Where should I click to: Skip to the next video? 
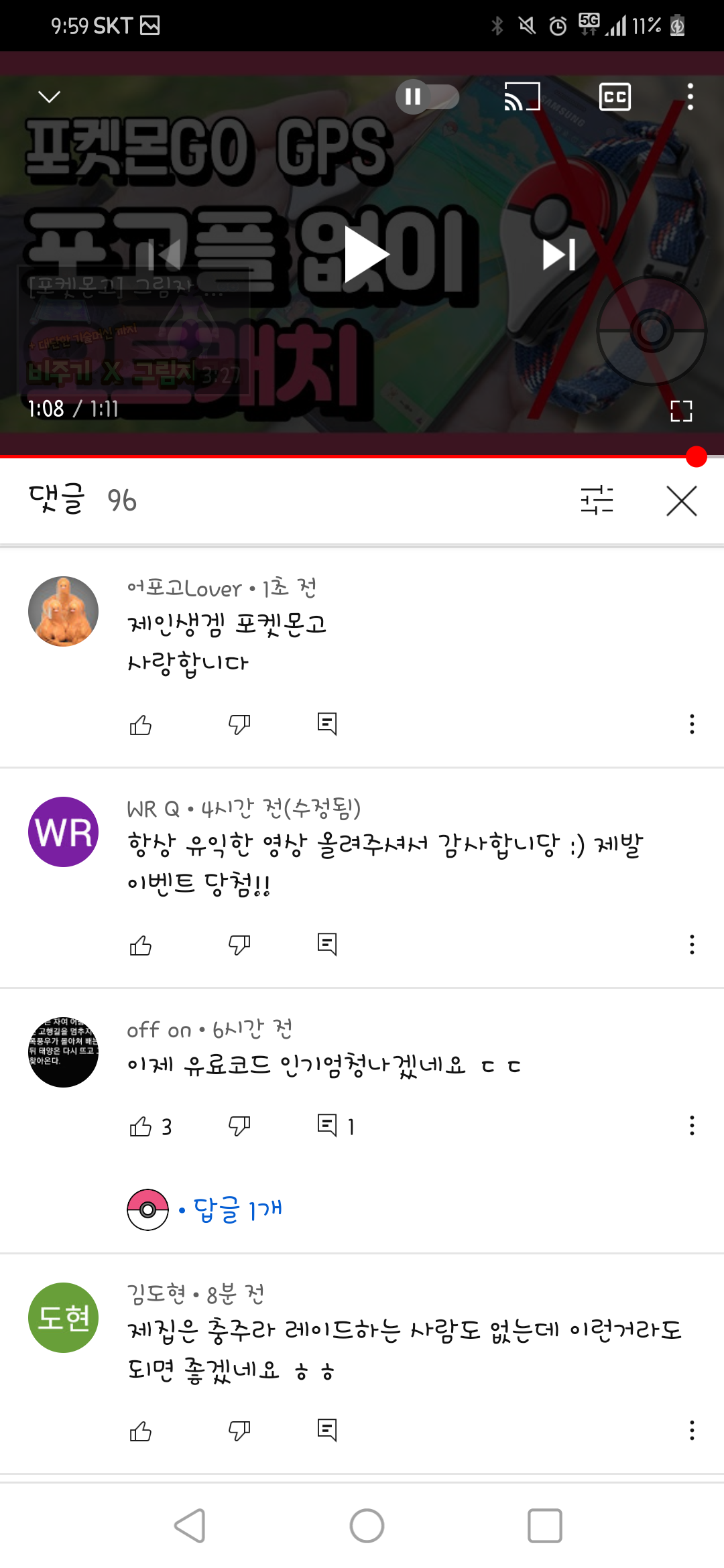tap(559, 255)
